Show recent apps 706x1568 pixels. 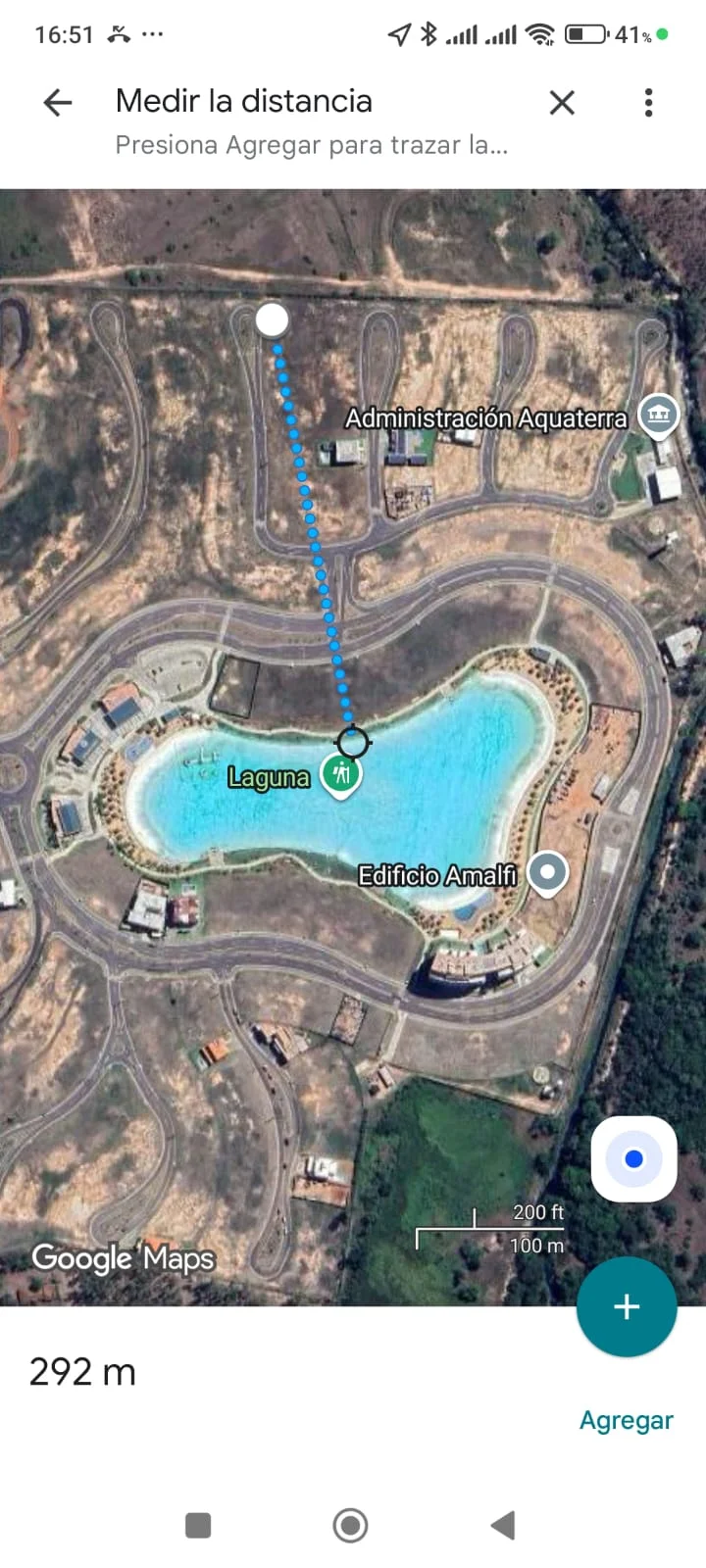click(198, 1525)
